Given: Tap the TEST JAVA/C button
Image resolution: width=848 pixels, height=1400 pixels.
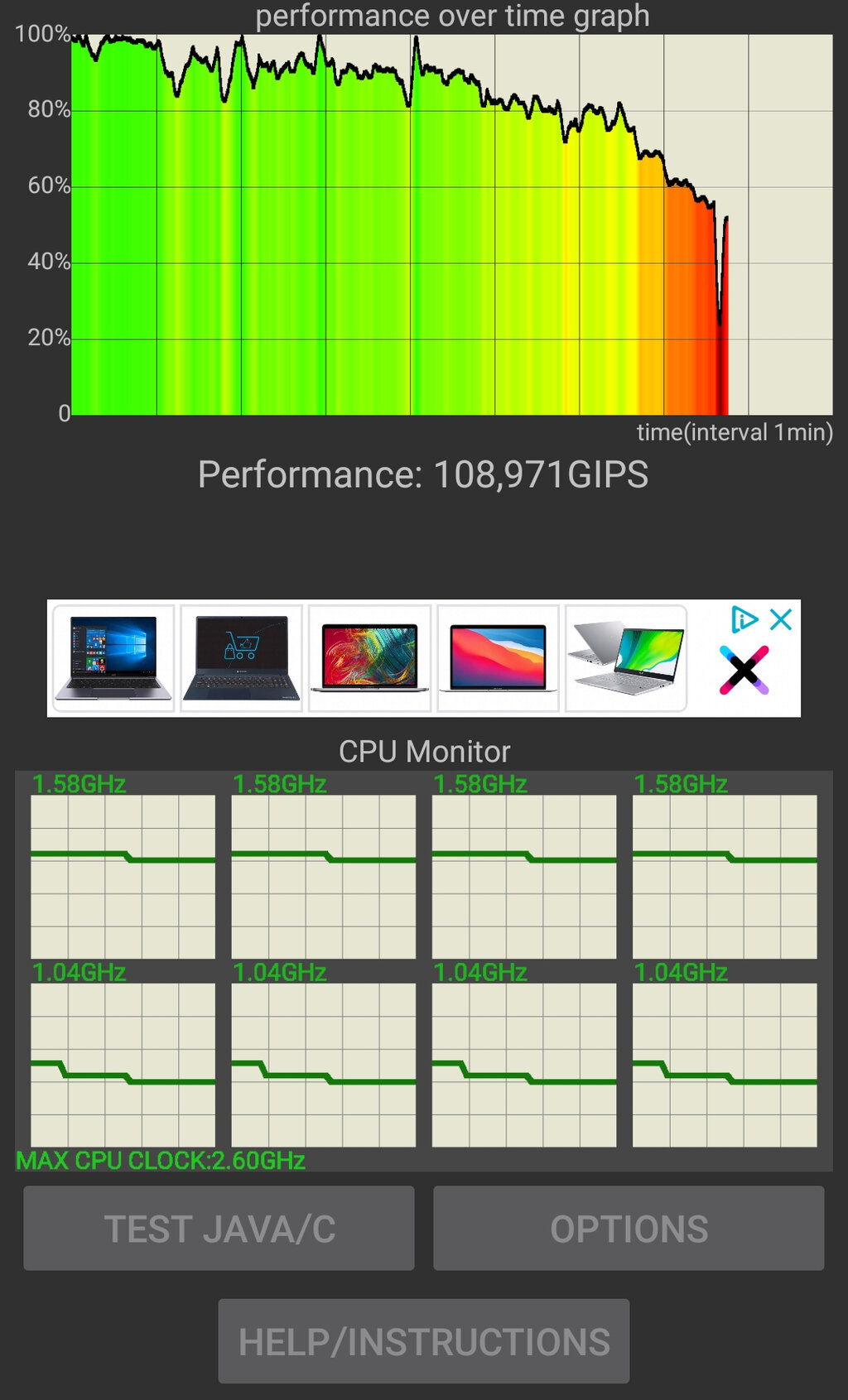Looking at the screenshot, I should point(219,1228).
